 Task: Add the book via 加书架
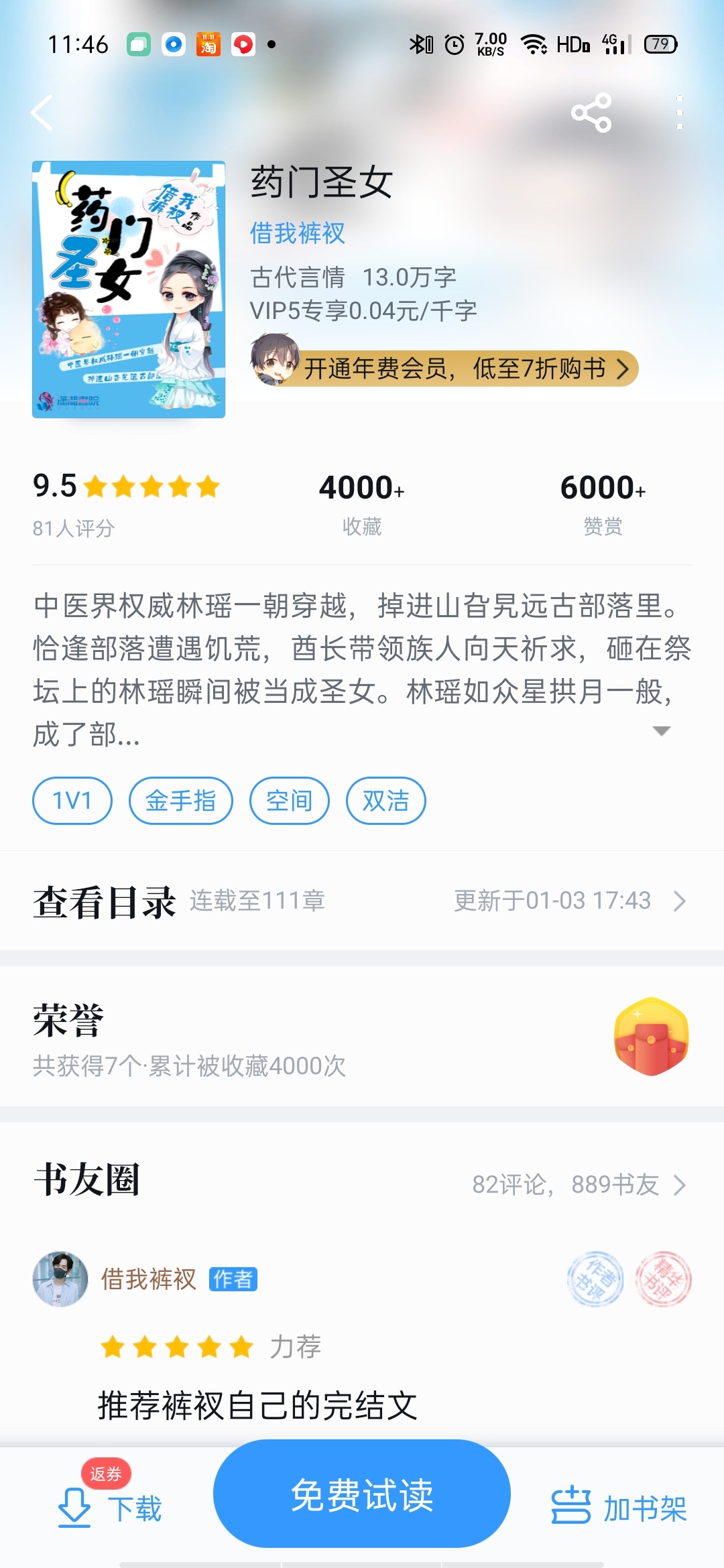pyautogui.click(x=619, y=1508)
